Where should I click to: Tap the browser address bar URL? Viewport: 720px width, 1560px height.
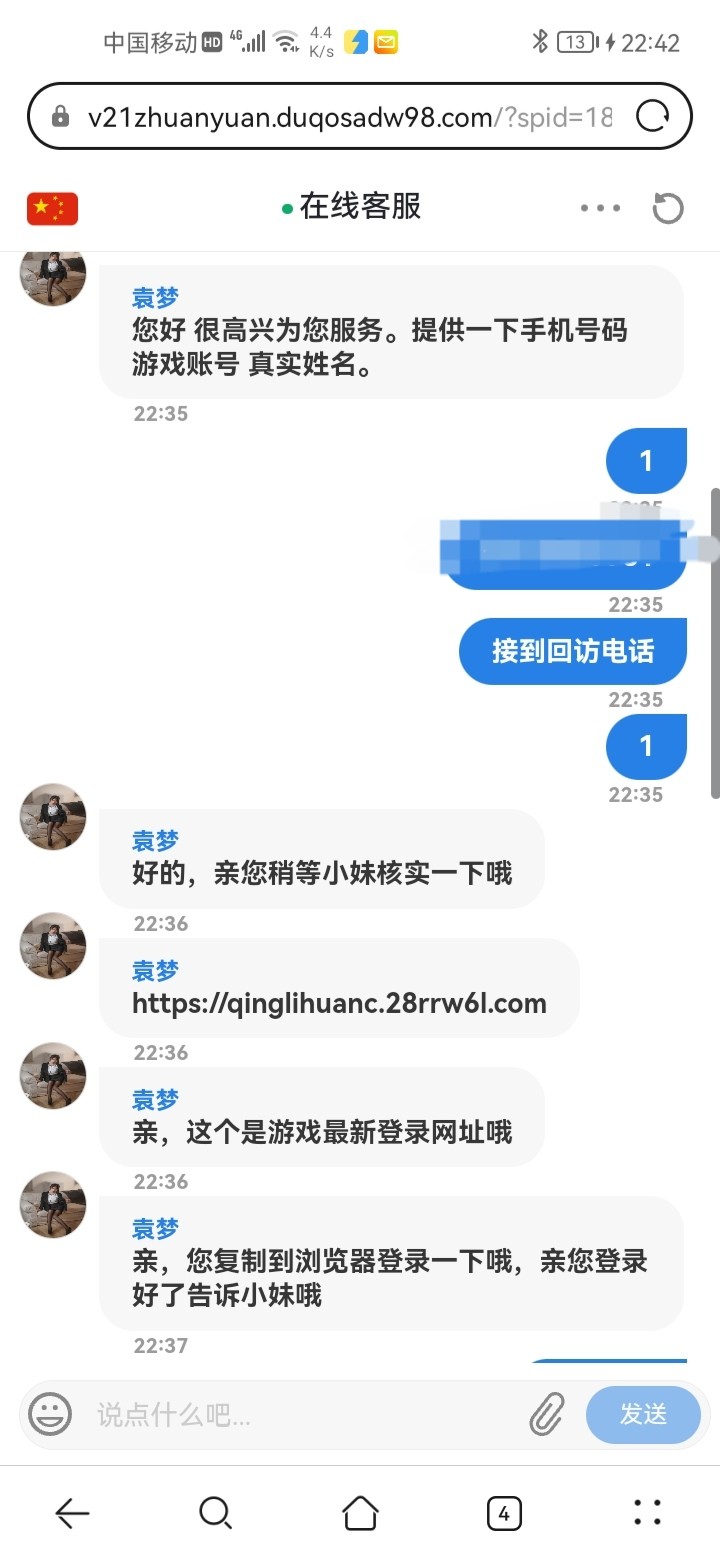tap(340, 117)
